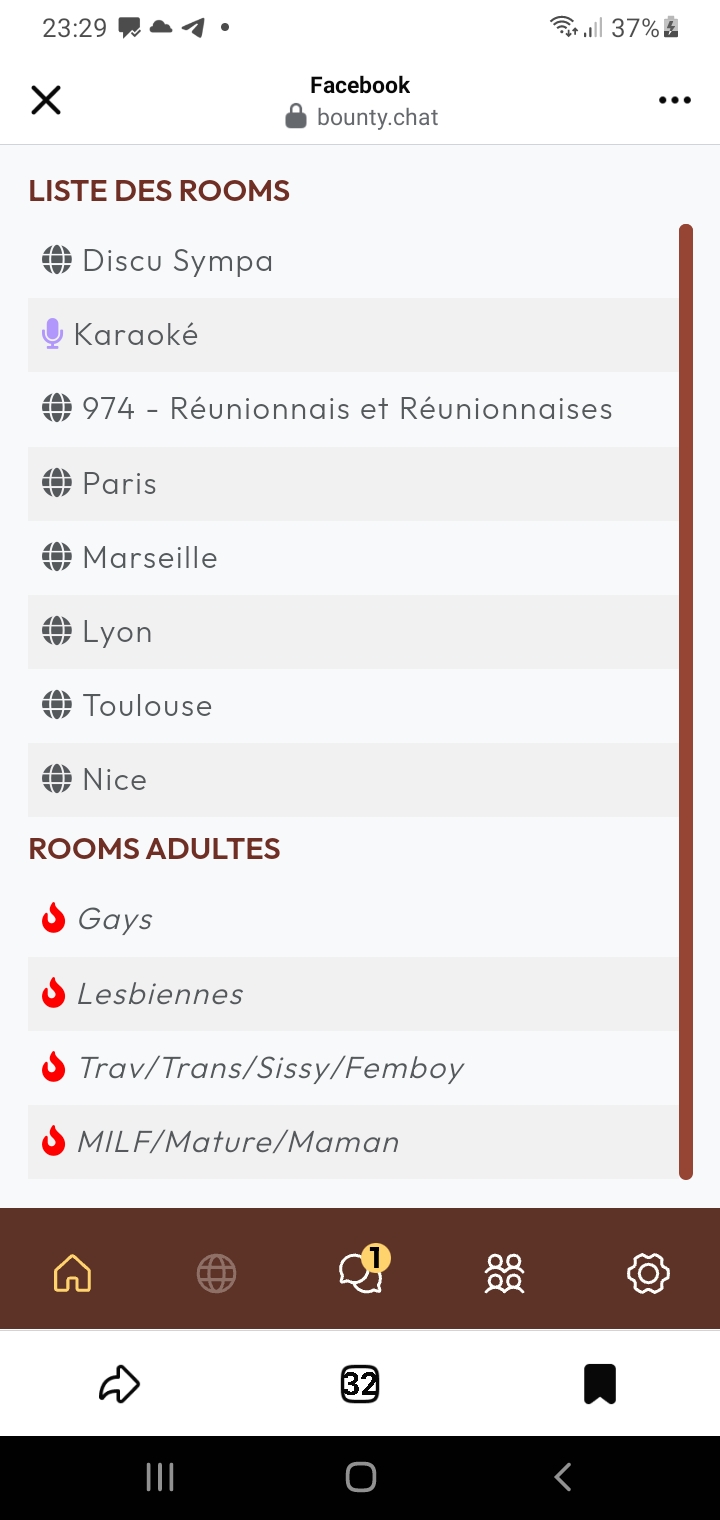Share this page
720x1520 pixels.
[x=120, y=1384]
